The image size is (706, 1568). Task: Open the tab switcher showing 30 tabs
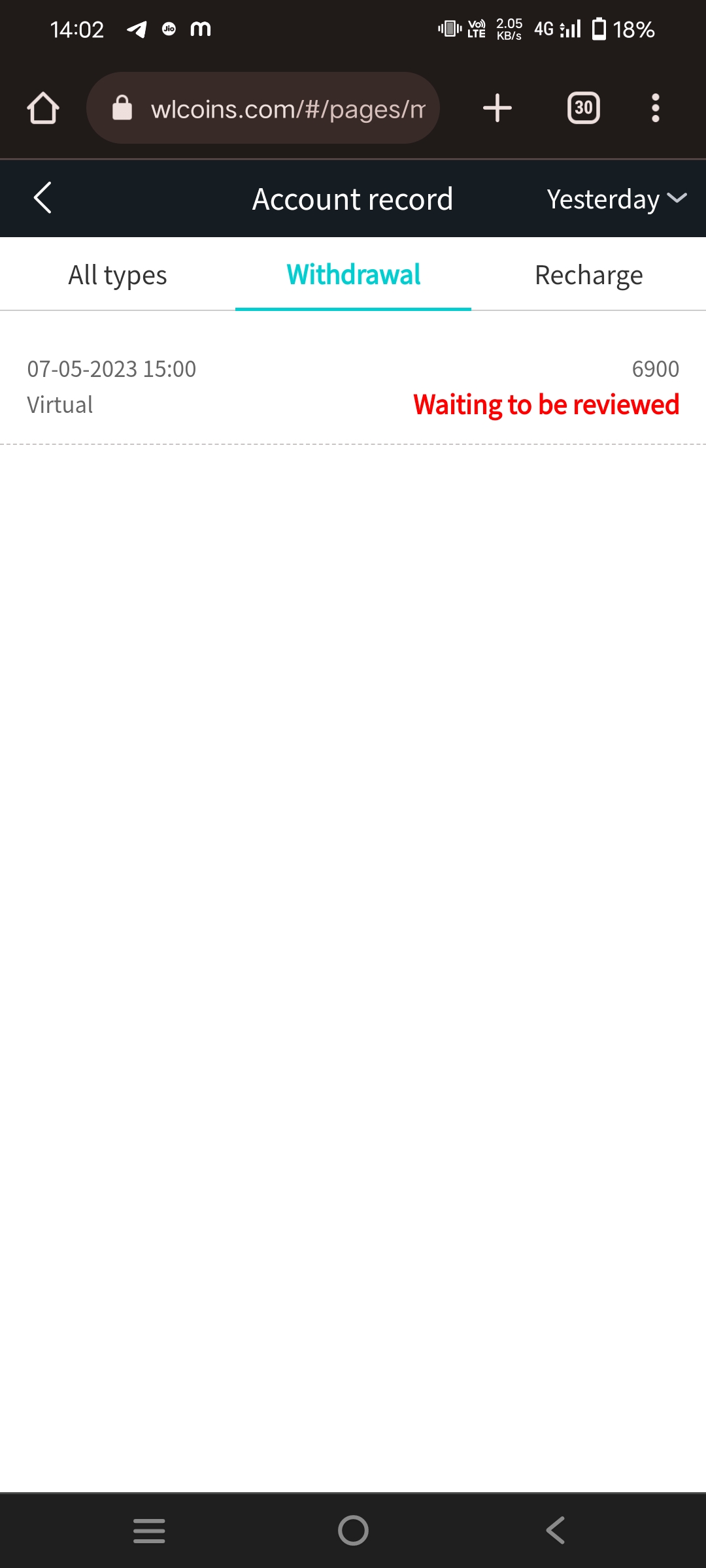pyautogui.click(x=583, y=108)
